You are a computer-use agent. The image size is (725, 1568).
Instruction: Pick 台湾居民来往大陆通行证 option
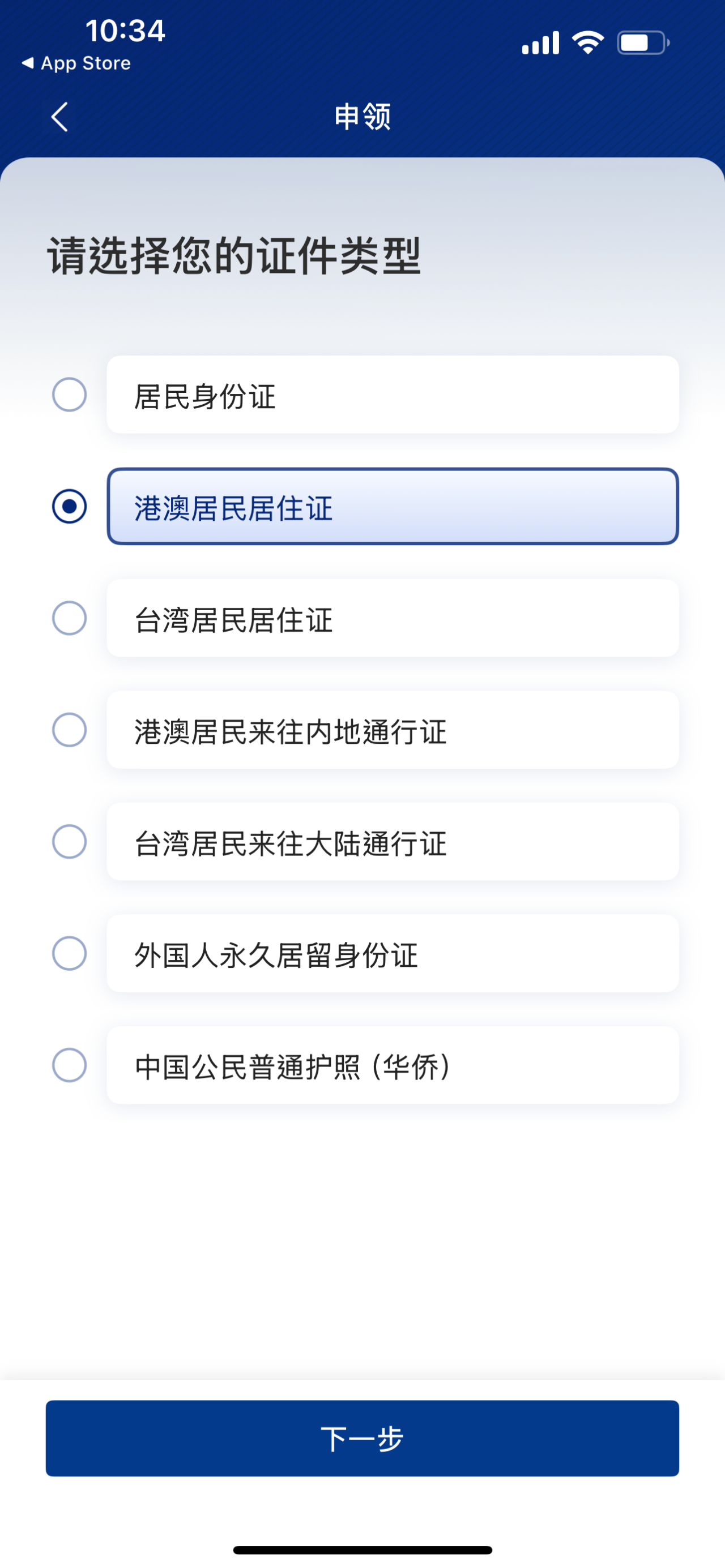[x=70, y=842]
